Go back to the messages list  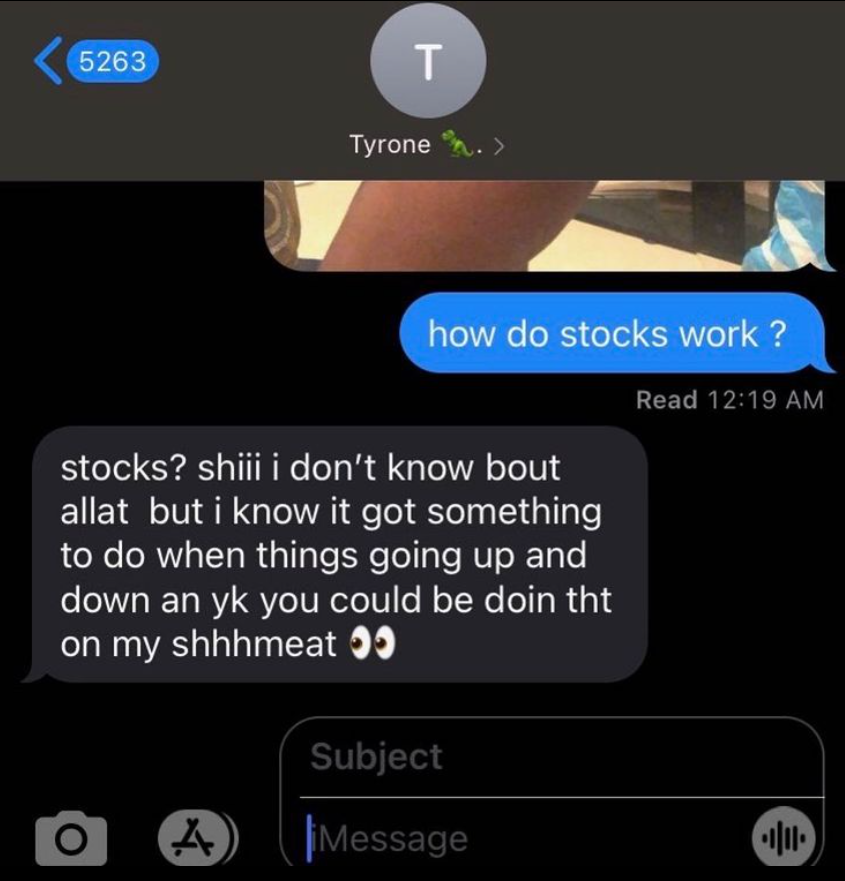click(95, 62)
